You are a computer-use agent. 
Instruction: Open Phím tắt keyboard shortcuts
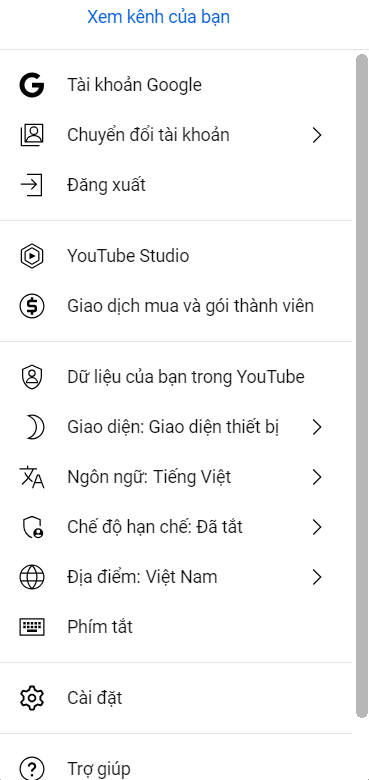click(176, 627)
